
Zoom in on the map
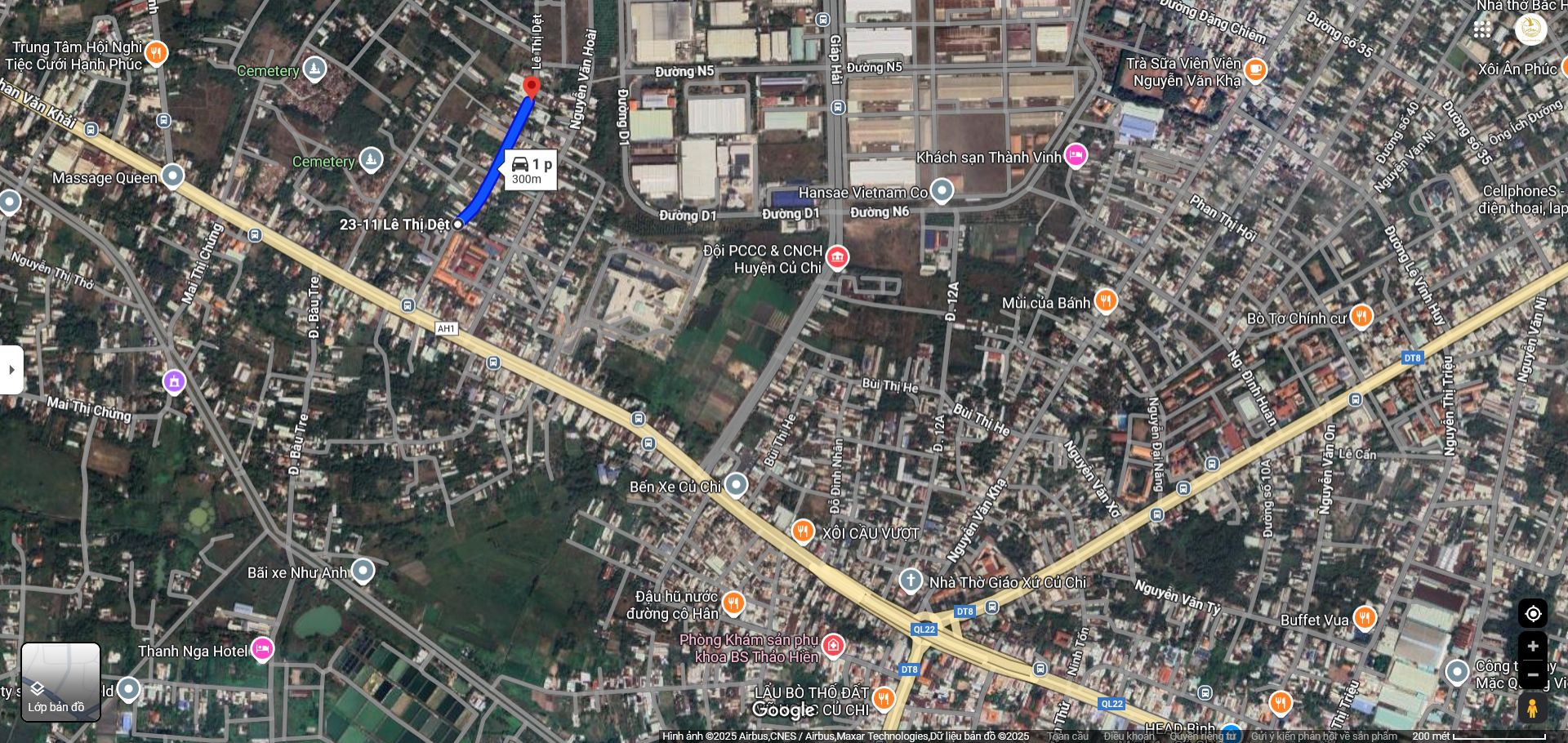click(x=1533, y=647)
